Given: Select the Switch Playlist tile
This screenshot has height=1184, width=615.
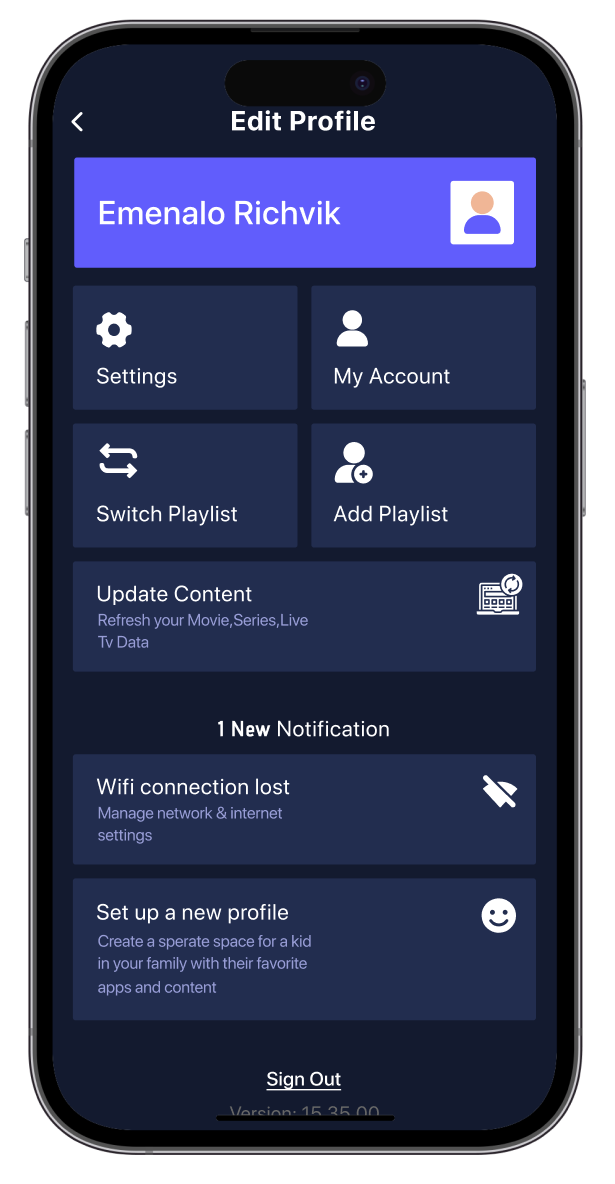Looking at the screenshot, I should click(x=185, y=486).
